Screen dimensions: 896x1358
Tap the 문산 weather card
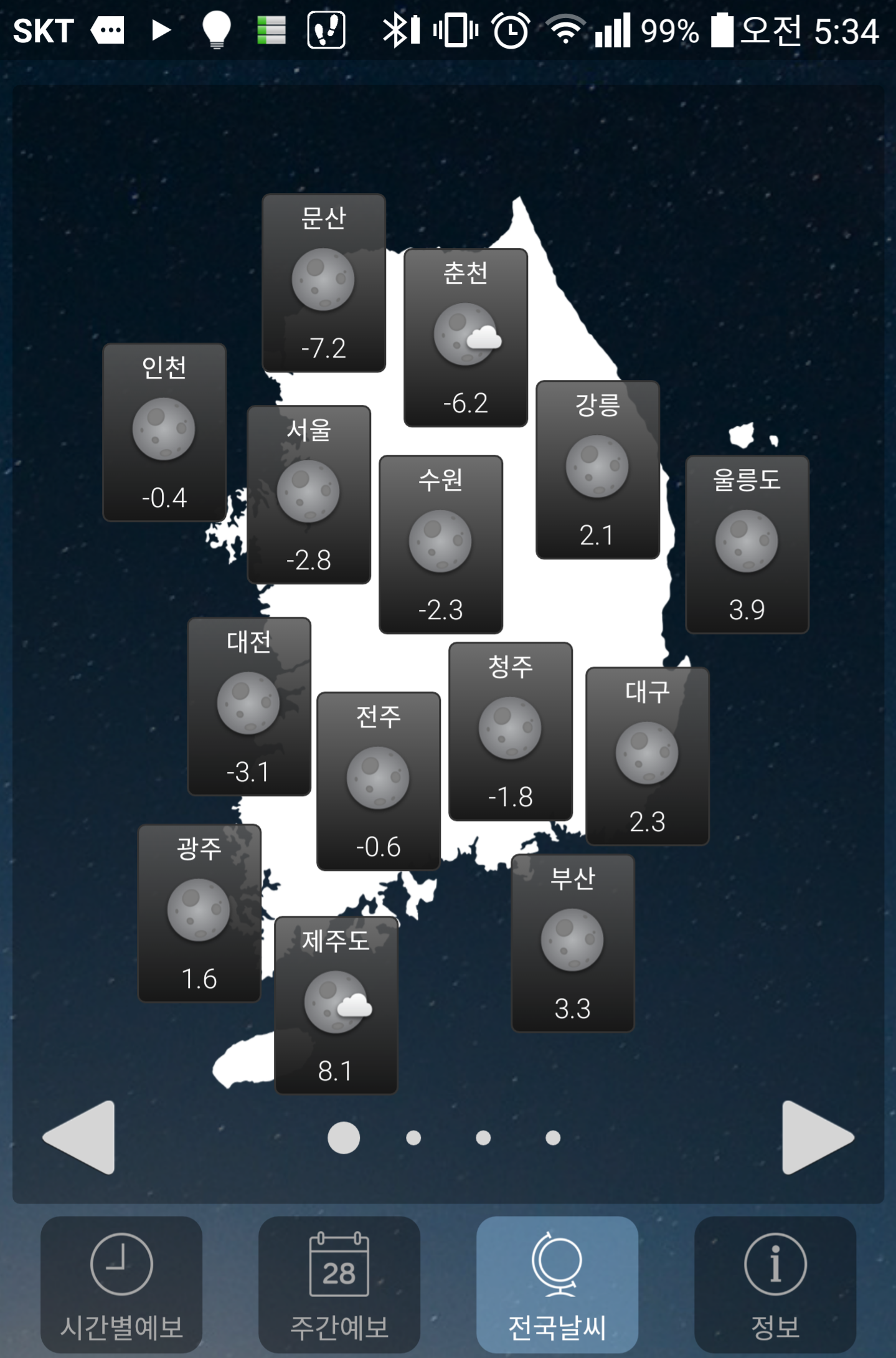324,283
